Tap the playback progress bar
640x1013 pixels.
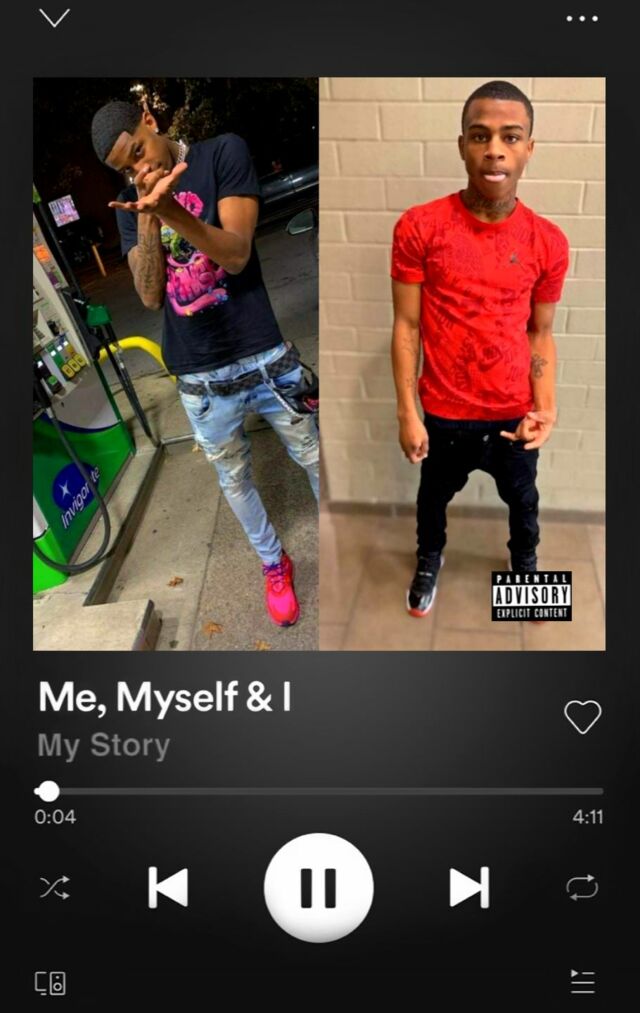320,791
